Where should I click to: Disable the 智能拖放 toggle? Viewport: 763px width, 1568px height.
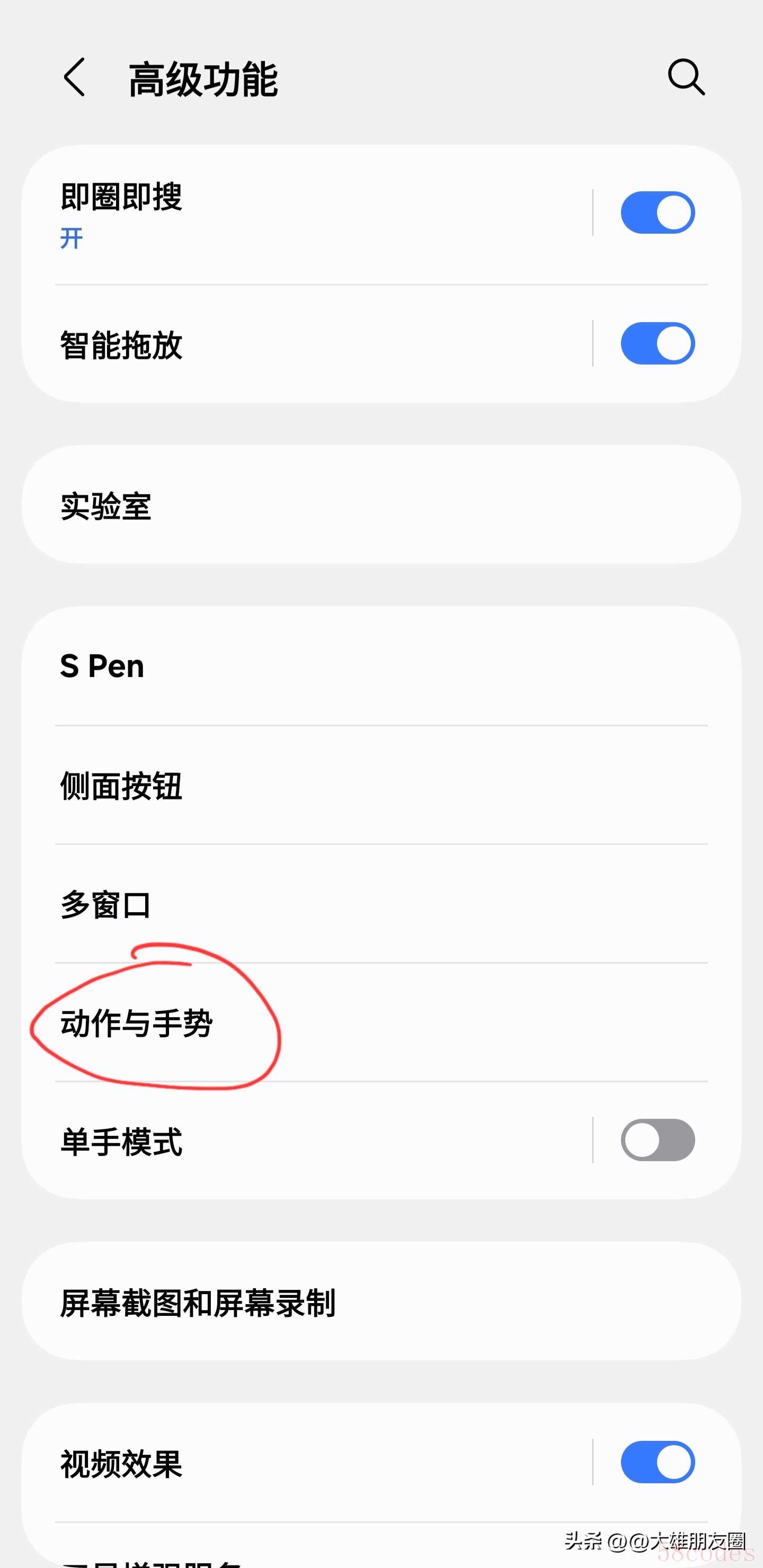pos(657,344)
